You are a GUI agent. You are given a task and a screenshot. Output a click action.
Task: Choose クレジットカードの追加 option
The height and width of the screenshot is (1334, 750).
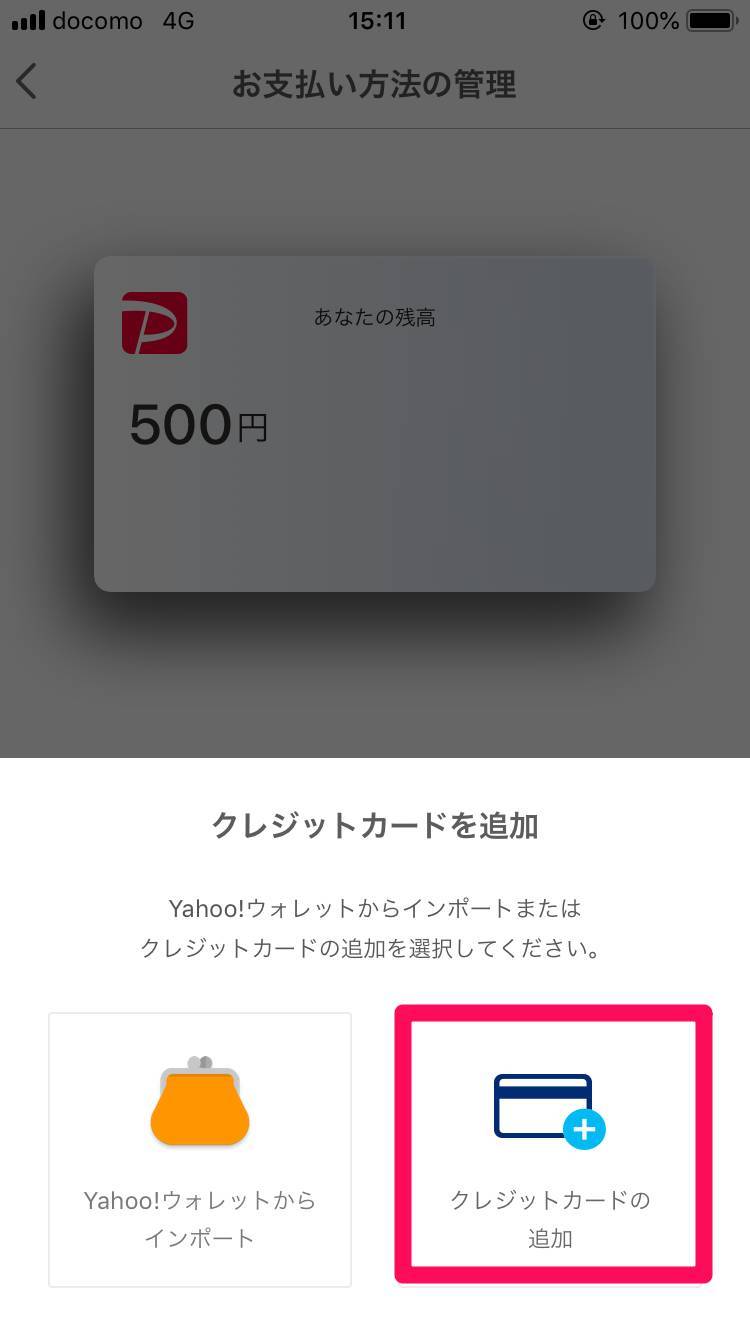click(x=553, y=1143)
